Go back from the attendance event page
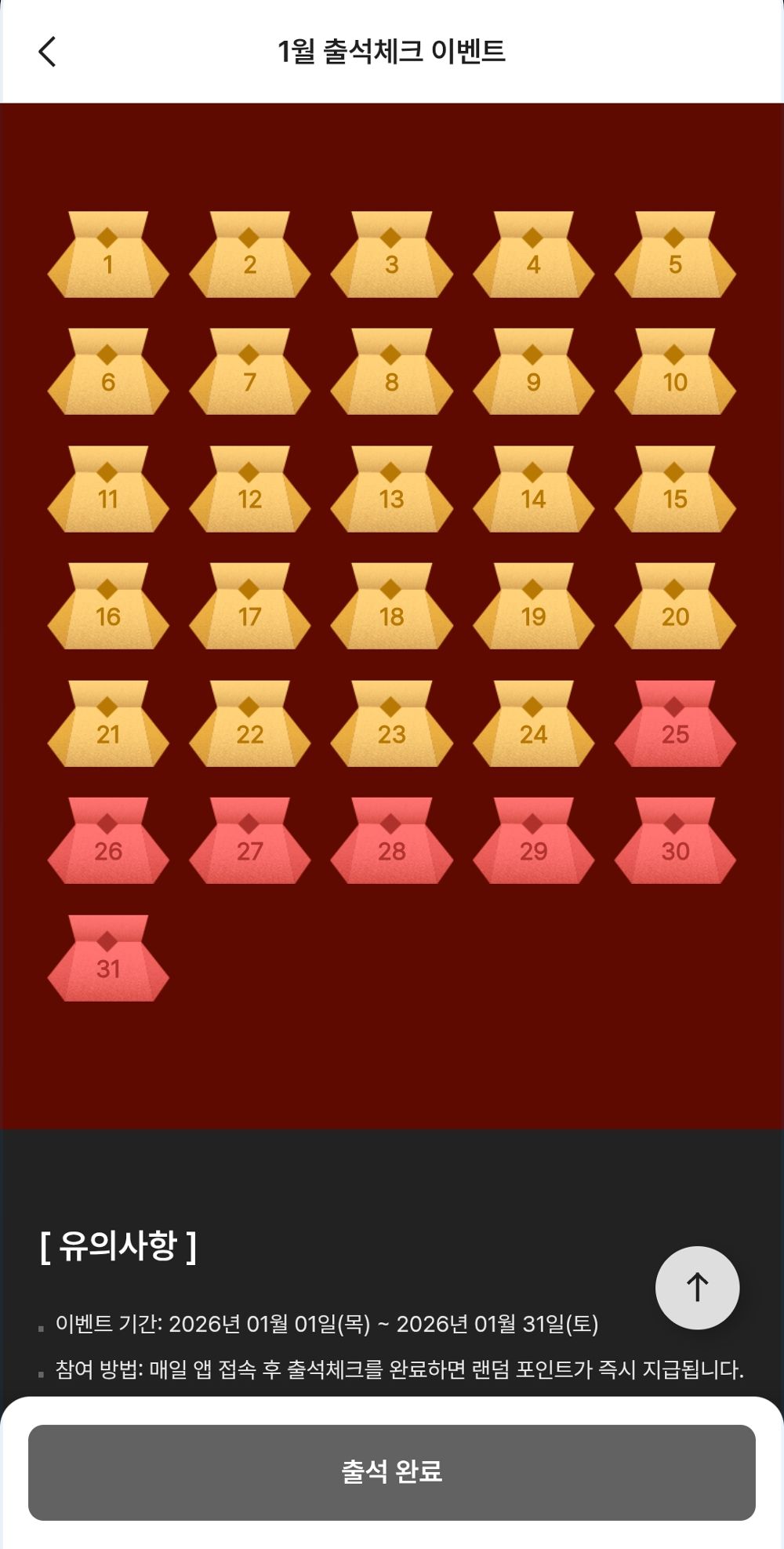Screen dimensions: 784x1549 (x=47, y=52)
